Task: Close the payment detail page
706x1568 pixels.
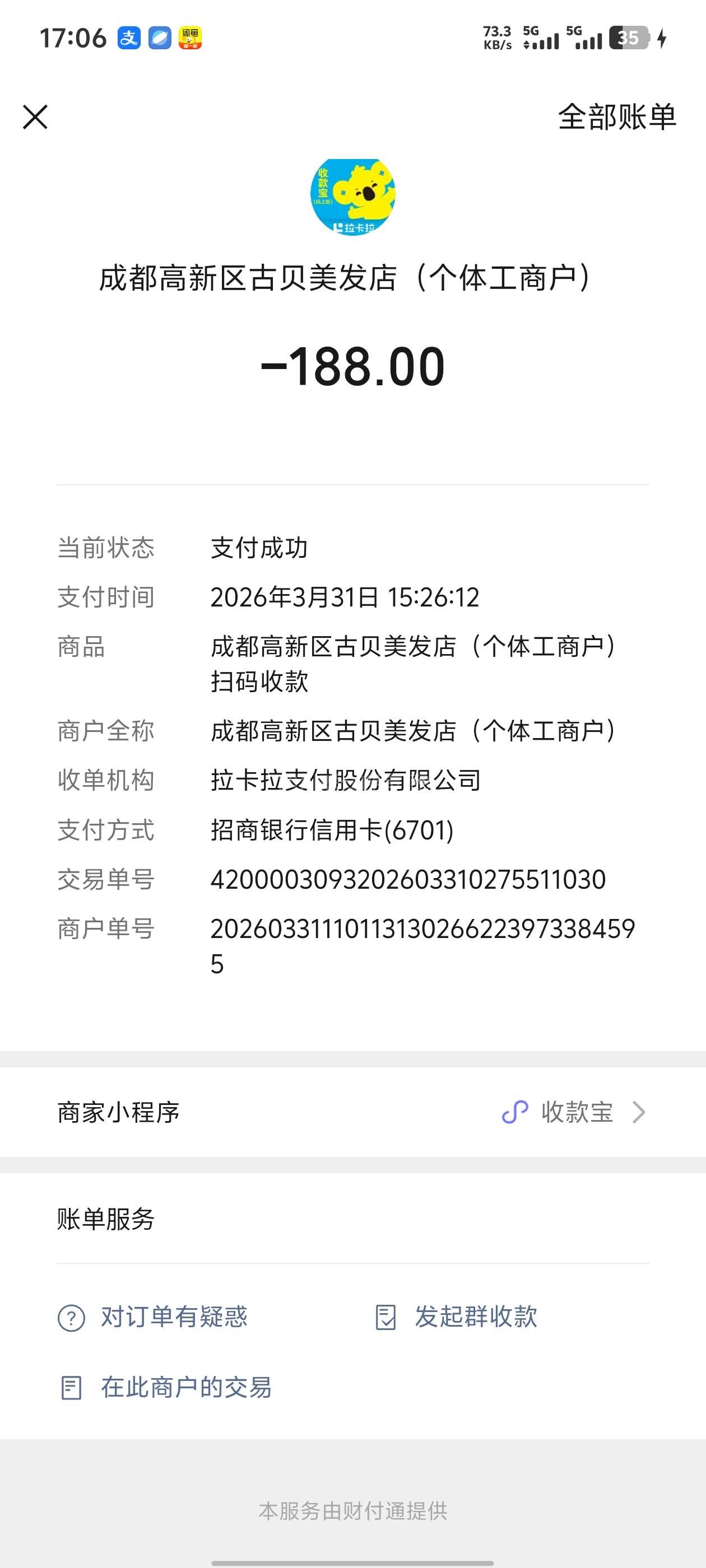Action: pyautogui.click(x=35, y=117)
